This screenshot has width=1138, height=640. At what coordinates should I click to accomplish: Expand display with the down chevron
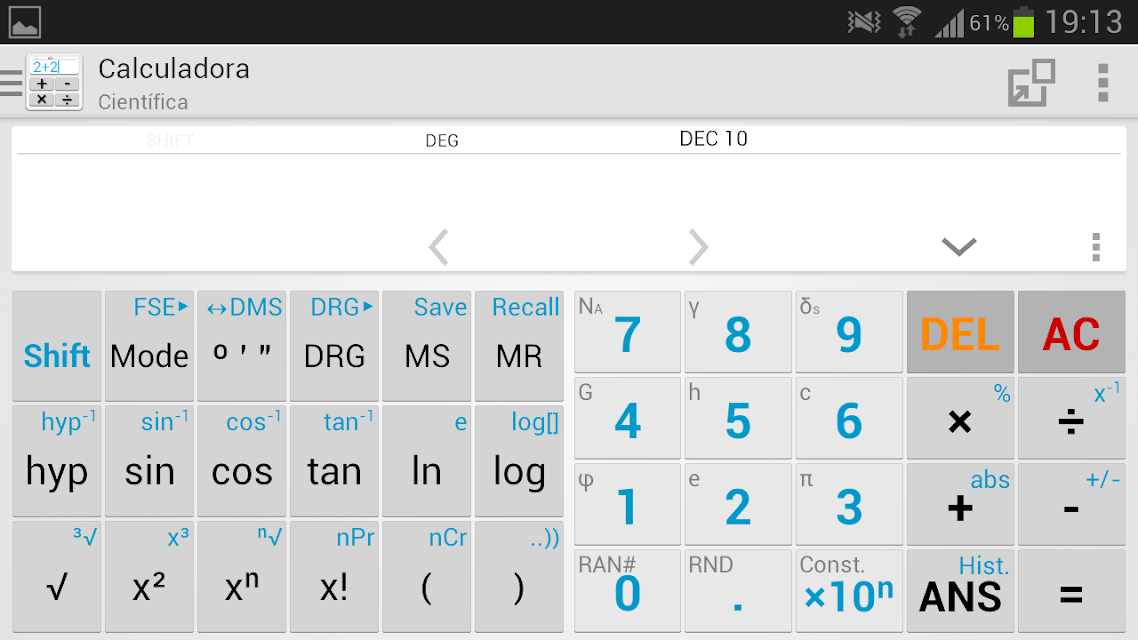(x=959, y=247)
